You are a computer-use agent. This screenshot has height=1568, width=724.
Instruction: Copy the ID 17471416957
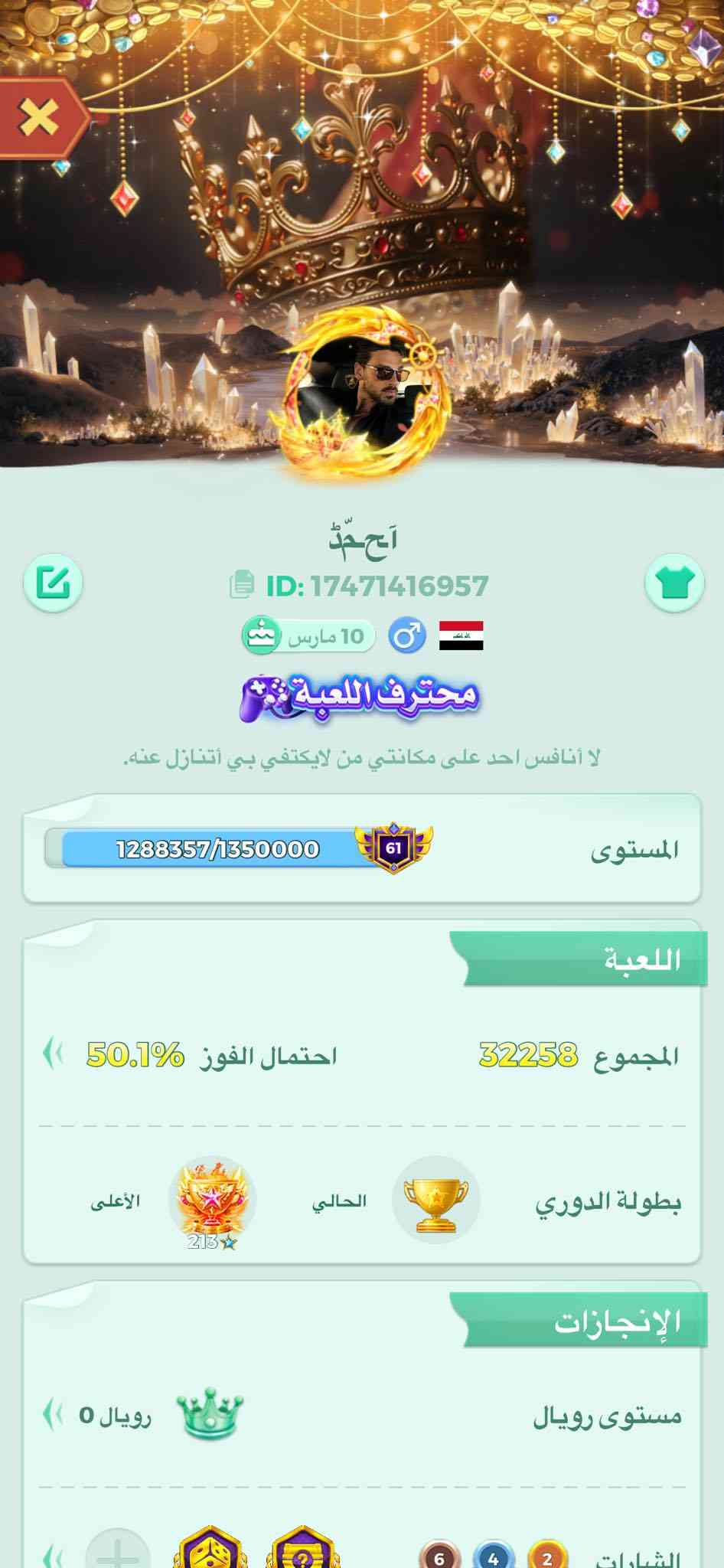click(x=242, y=586)
